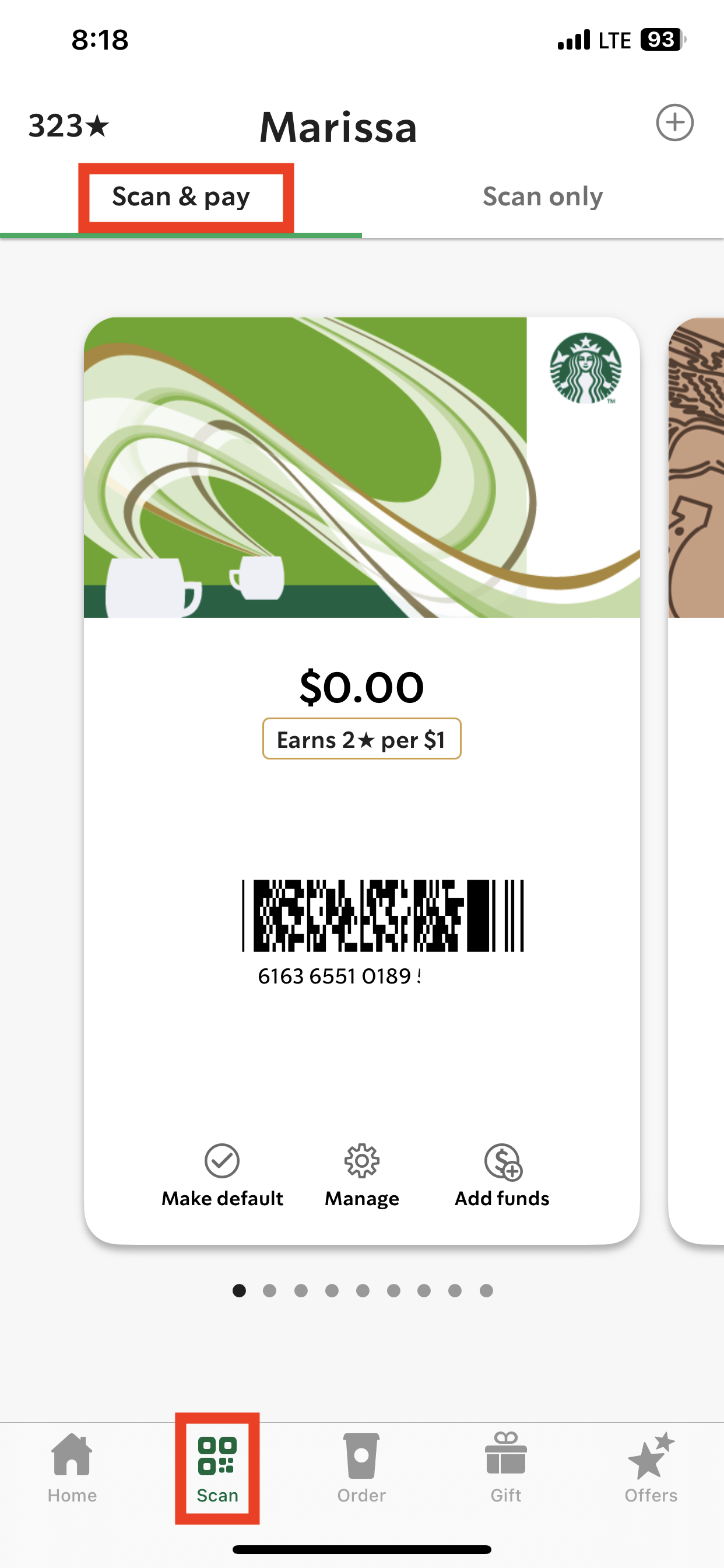This screenshot has width=724, height=1568.
Task: Open Manage settings for this card
Action: pos(362,1175)
